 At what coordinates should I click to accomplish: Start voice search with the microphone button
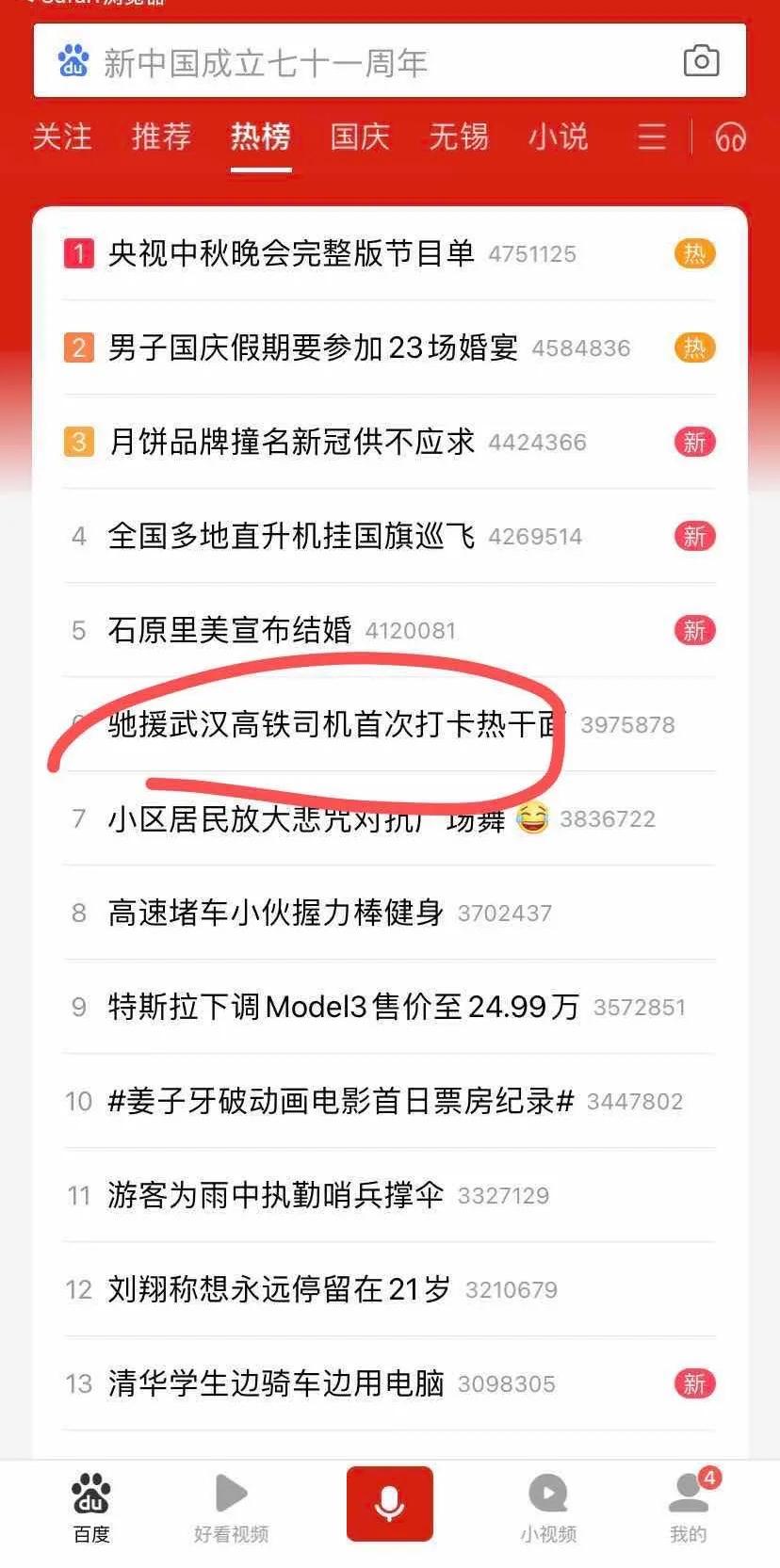pyautogui.click(x=389, y=1504)
